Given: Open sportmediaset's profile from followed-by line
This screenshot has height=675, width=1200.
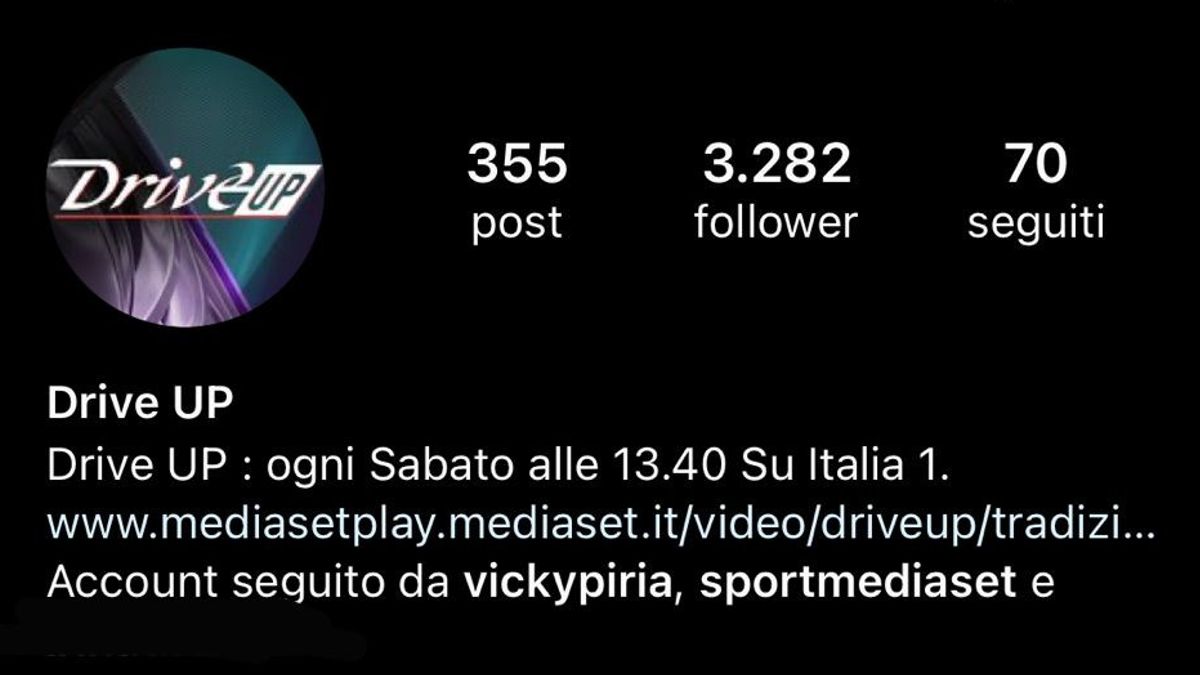Looking at the screenshot, I should 858,583.
